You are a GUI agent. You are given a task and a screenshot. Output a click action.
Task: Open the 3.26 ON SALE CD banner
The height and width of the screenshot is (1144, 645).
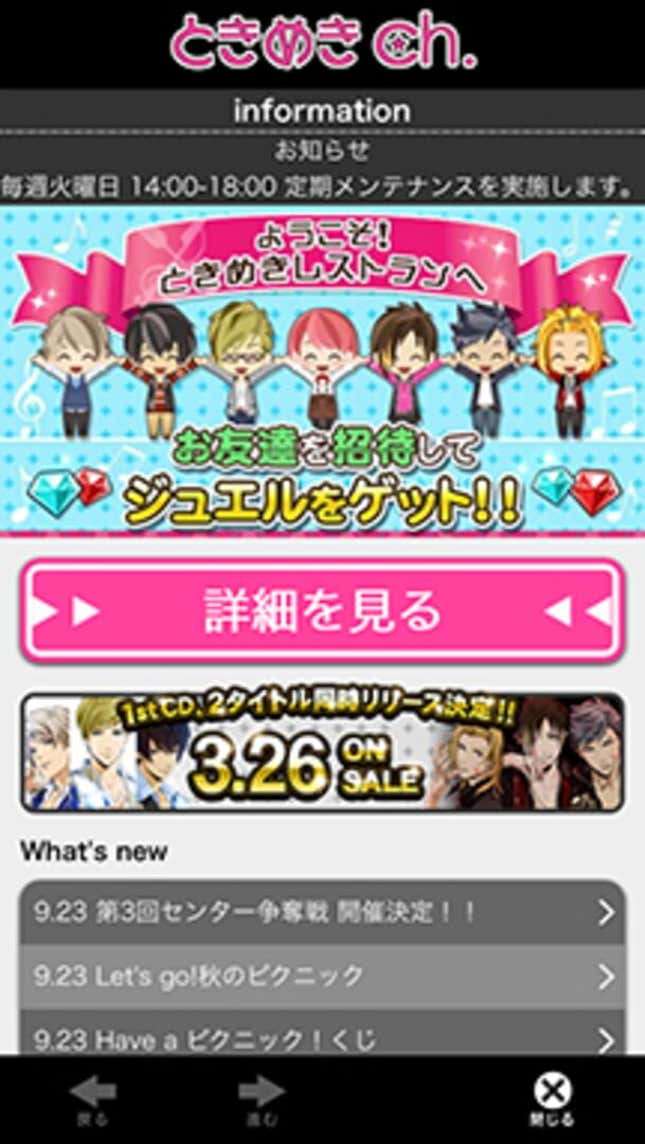[322, 752]
